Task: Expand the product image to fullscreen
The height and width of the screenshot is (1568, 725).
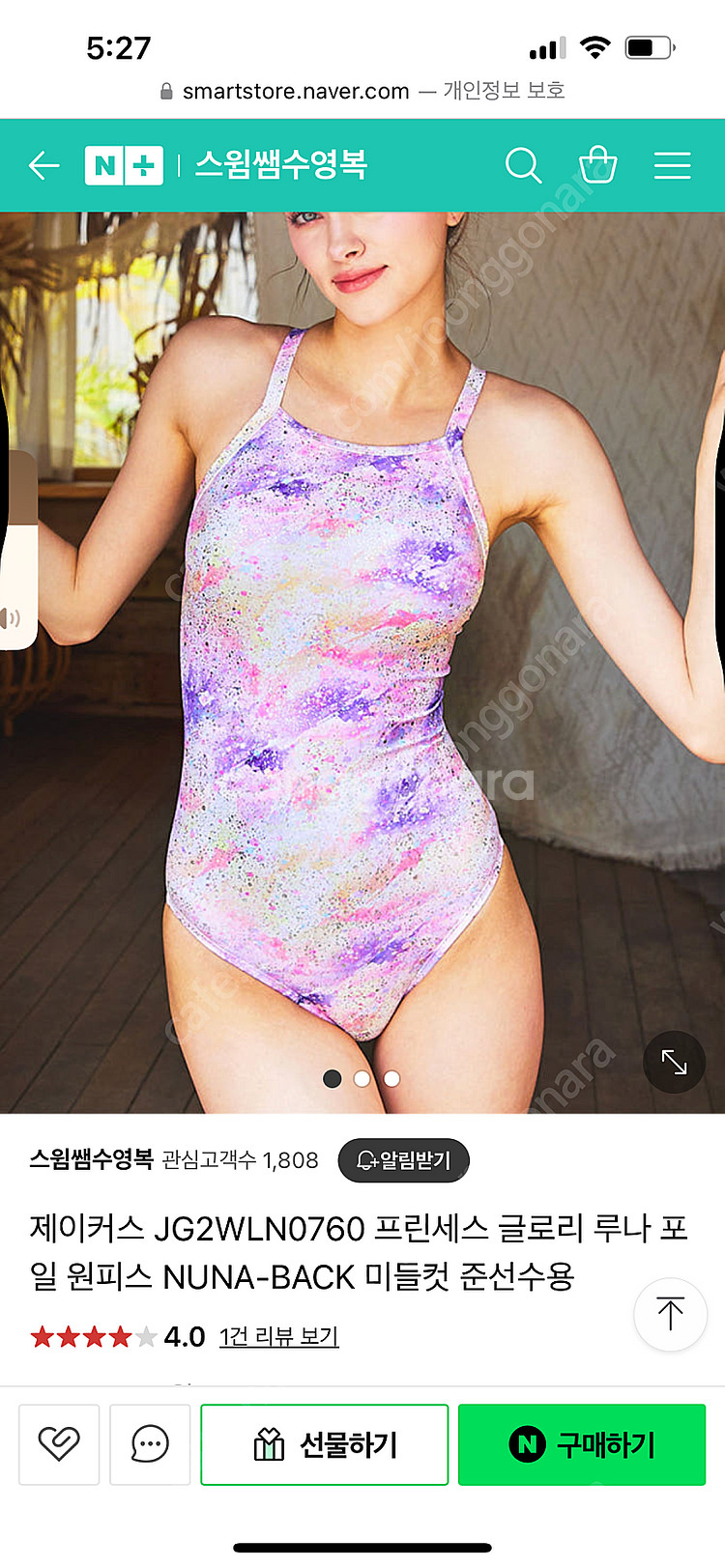Action: [674, 1063]
